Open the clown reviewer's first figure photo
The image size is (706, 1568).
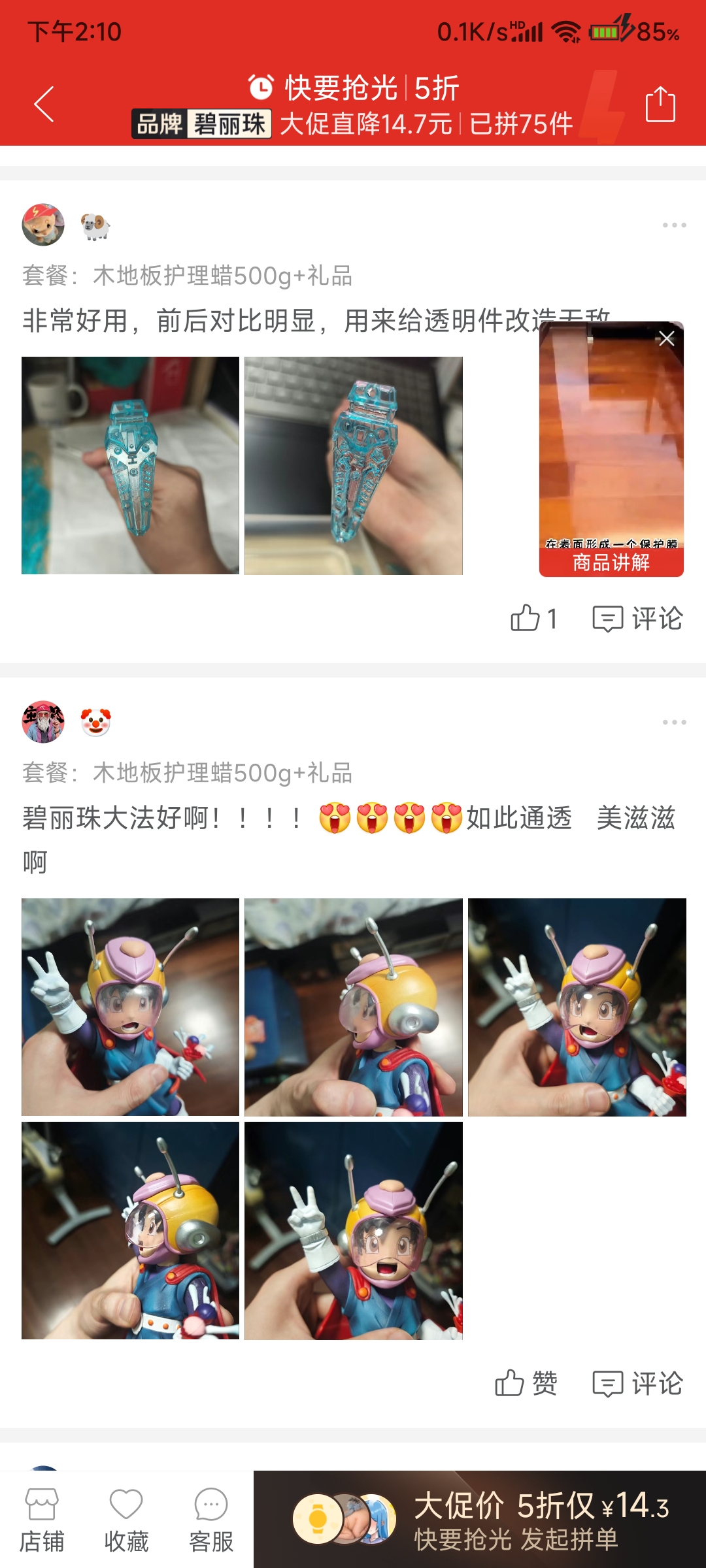[x=130, y=1007]
